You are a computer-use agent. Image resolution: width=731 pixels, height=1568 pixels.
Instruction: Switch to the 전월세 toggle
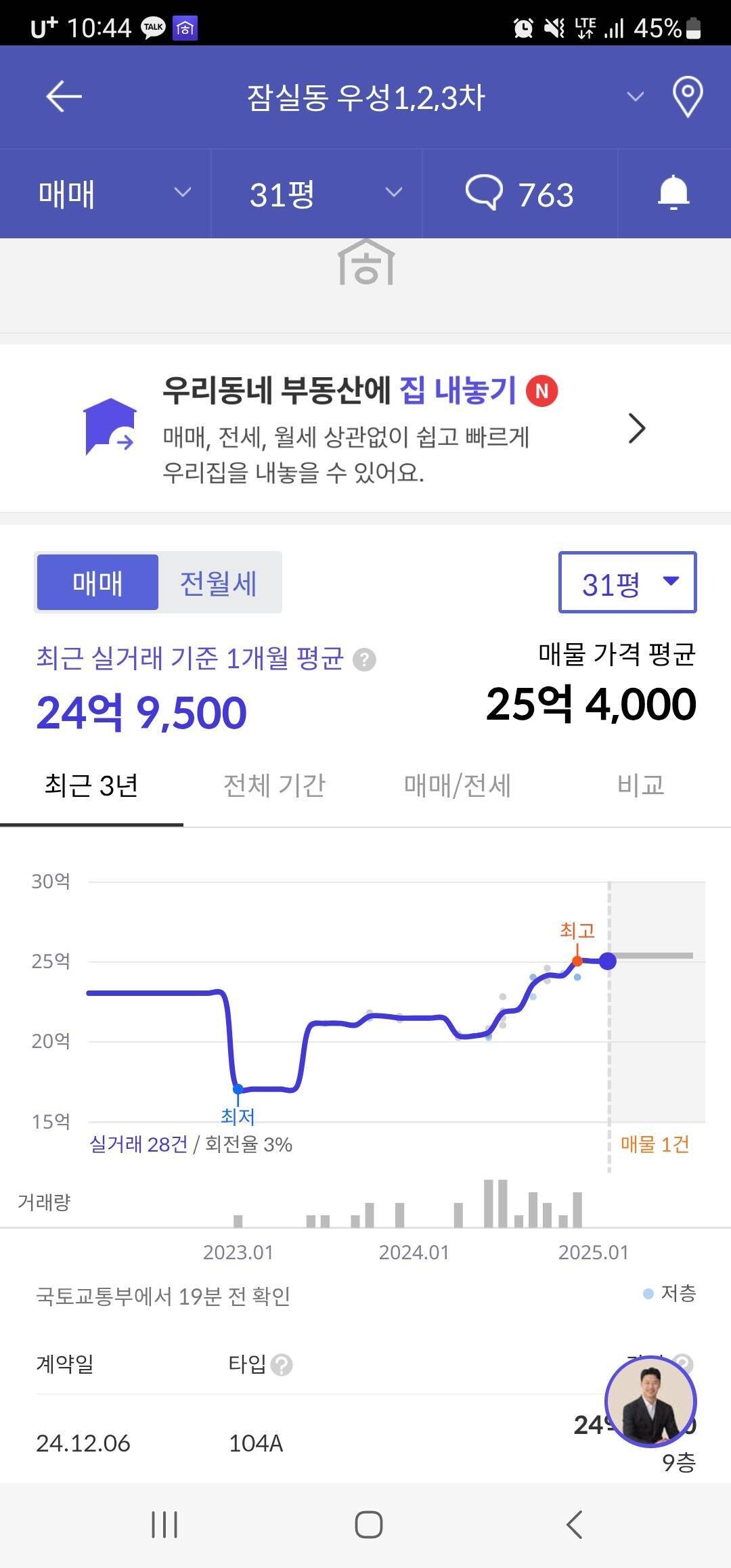coord(218,582)
